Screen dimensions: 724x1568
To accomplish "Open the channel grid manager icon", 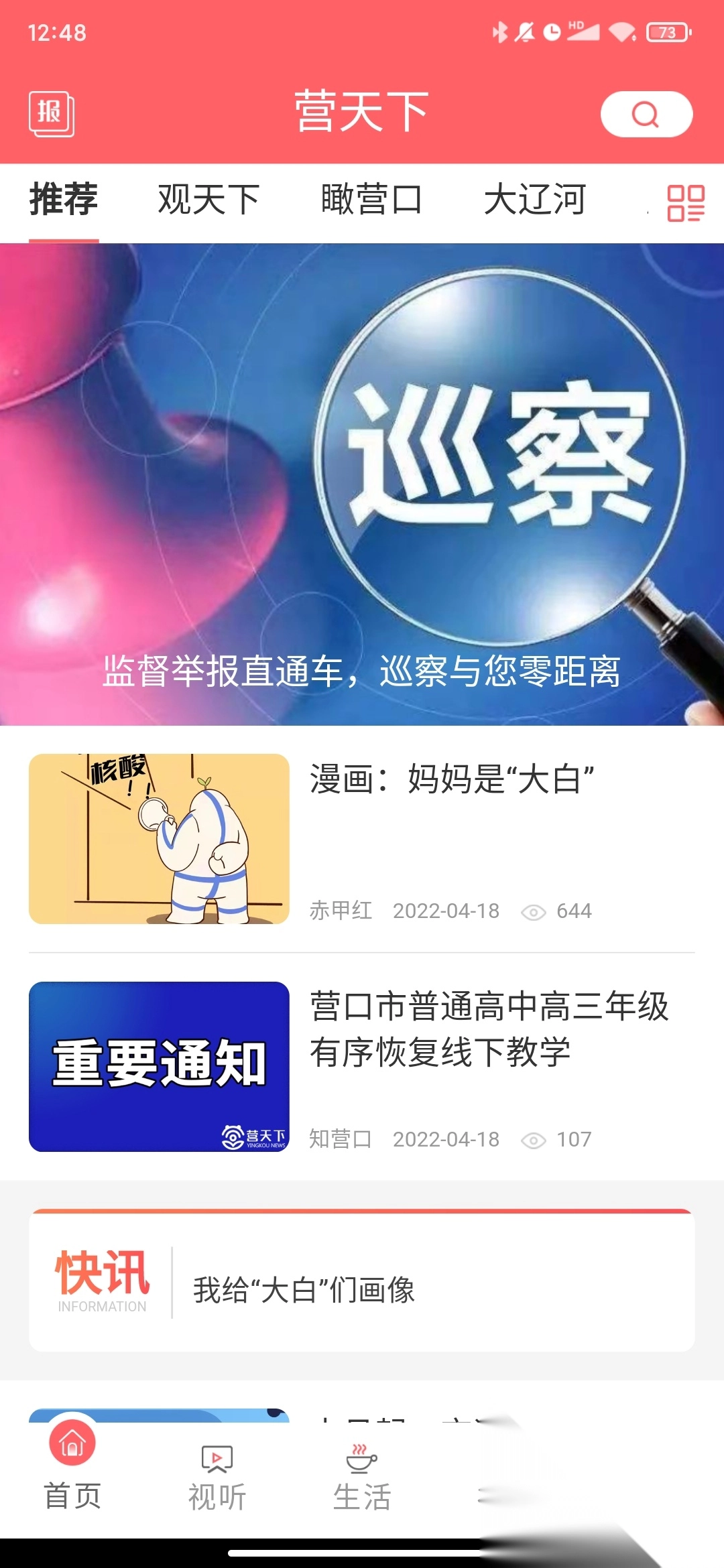I will pos(685,202).
